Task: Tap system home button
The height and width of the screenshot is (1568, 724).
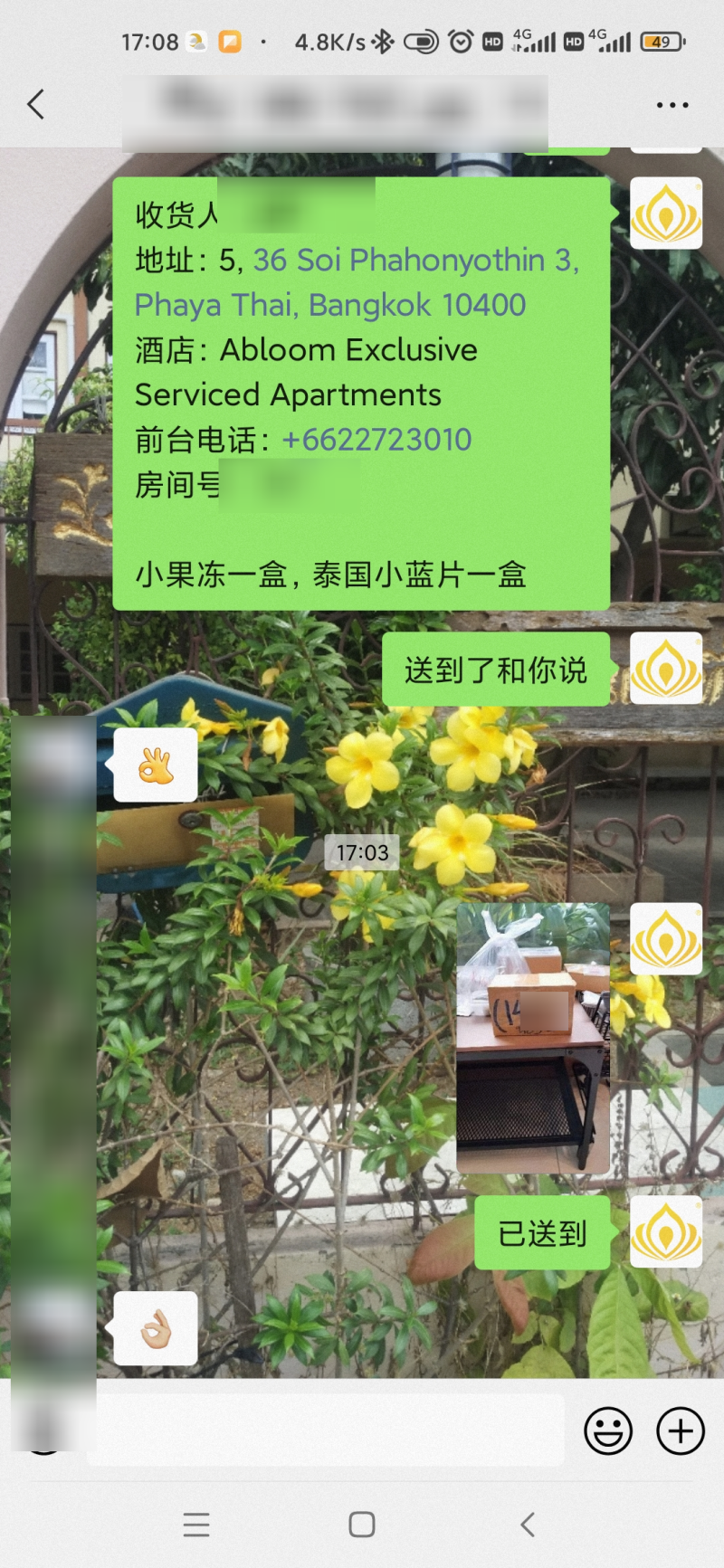Action: click(x=362, y=1525)
